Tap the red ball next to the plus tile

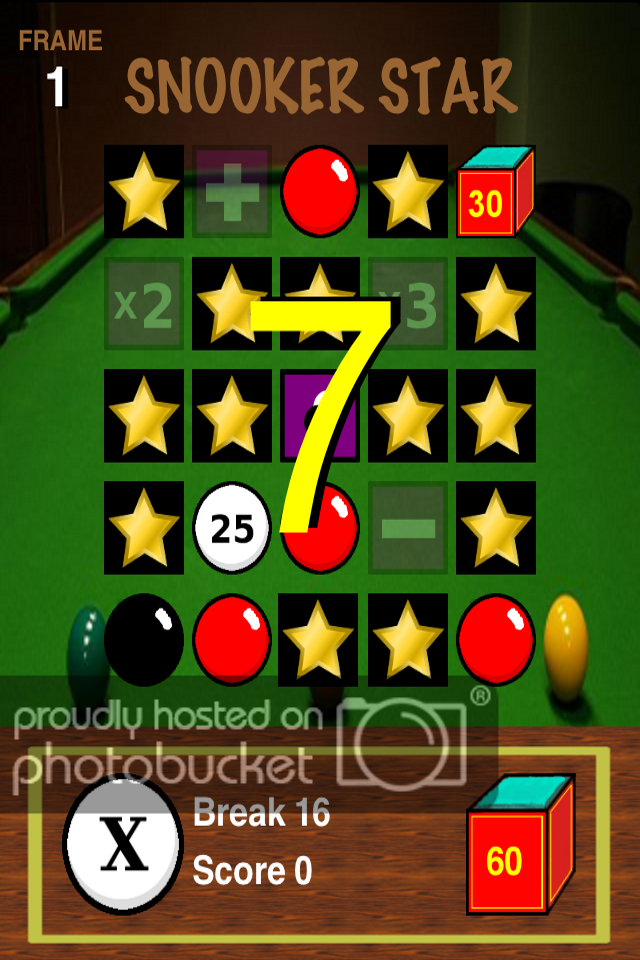click(x=320, y=191)
